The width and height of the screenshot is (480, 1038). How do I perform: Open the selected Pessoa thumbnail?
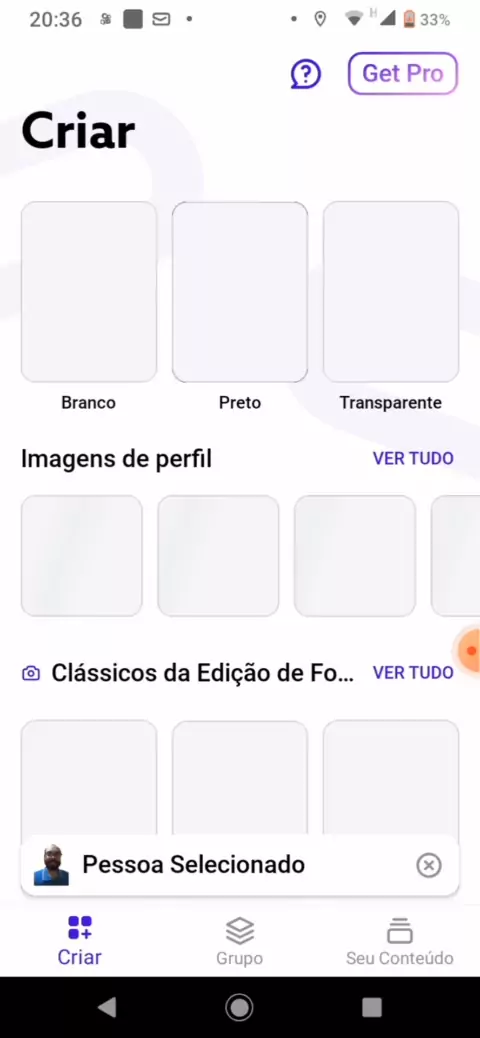51,865
